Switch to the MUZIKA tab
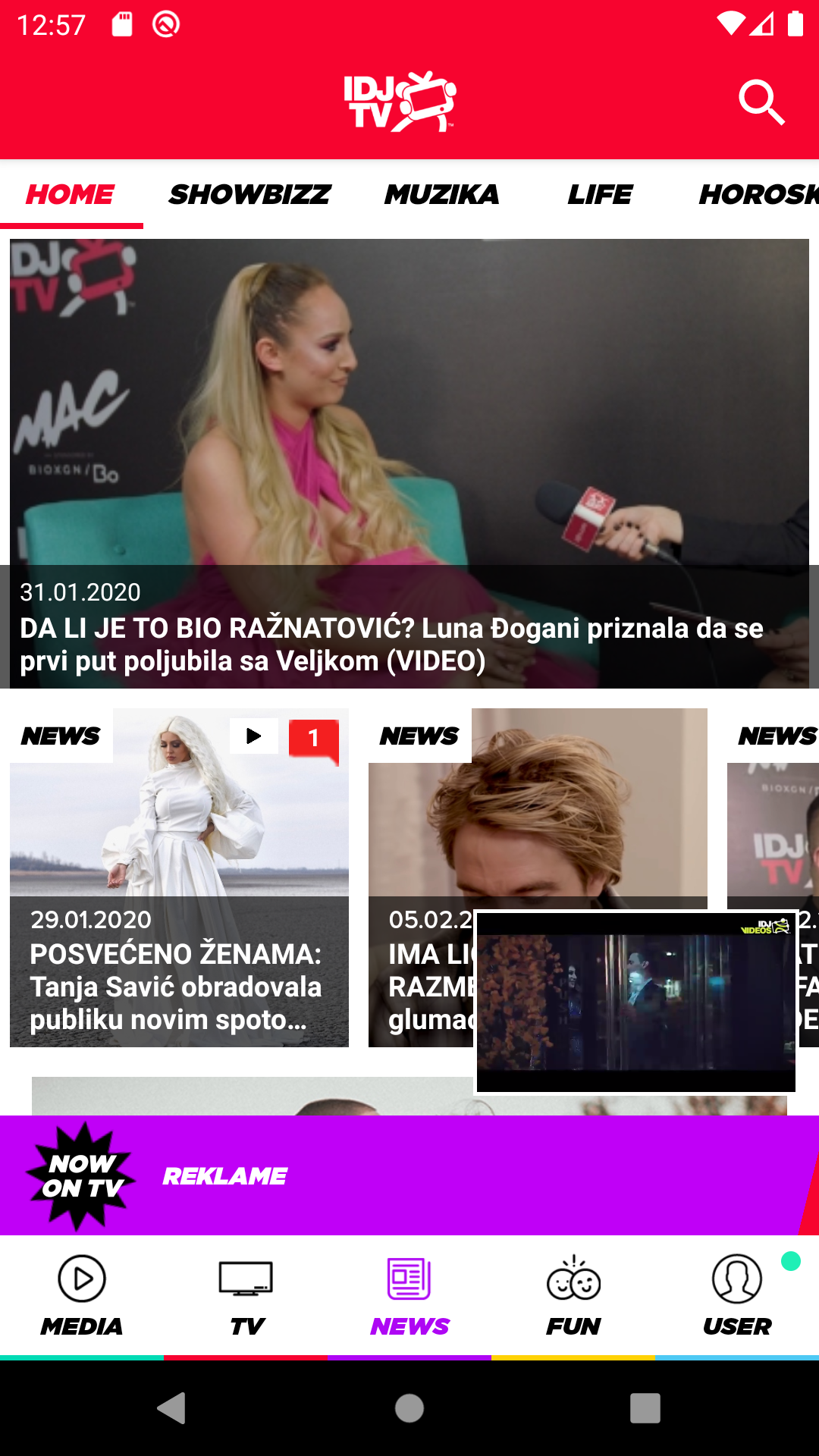The image size is (819, 1456). pos(441,195)
